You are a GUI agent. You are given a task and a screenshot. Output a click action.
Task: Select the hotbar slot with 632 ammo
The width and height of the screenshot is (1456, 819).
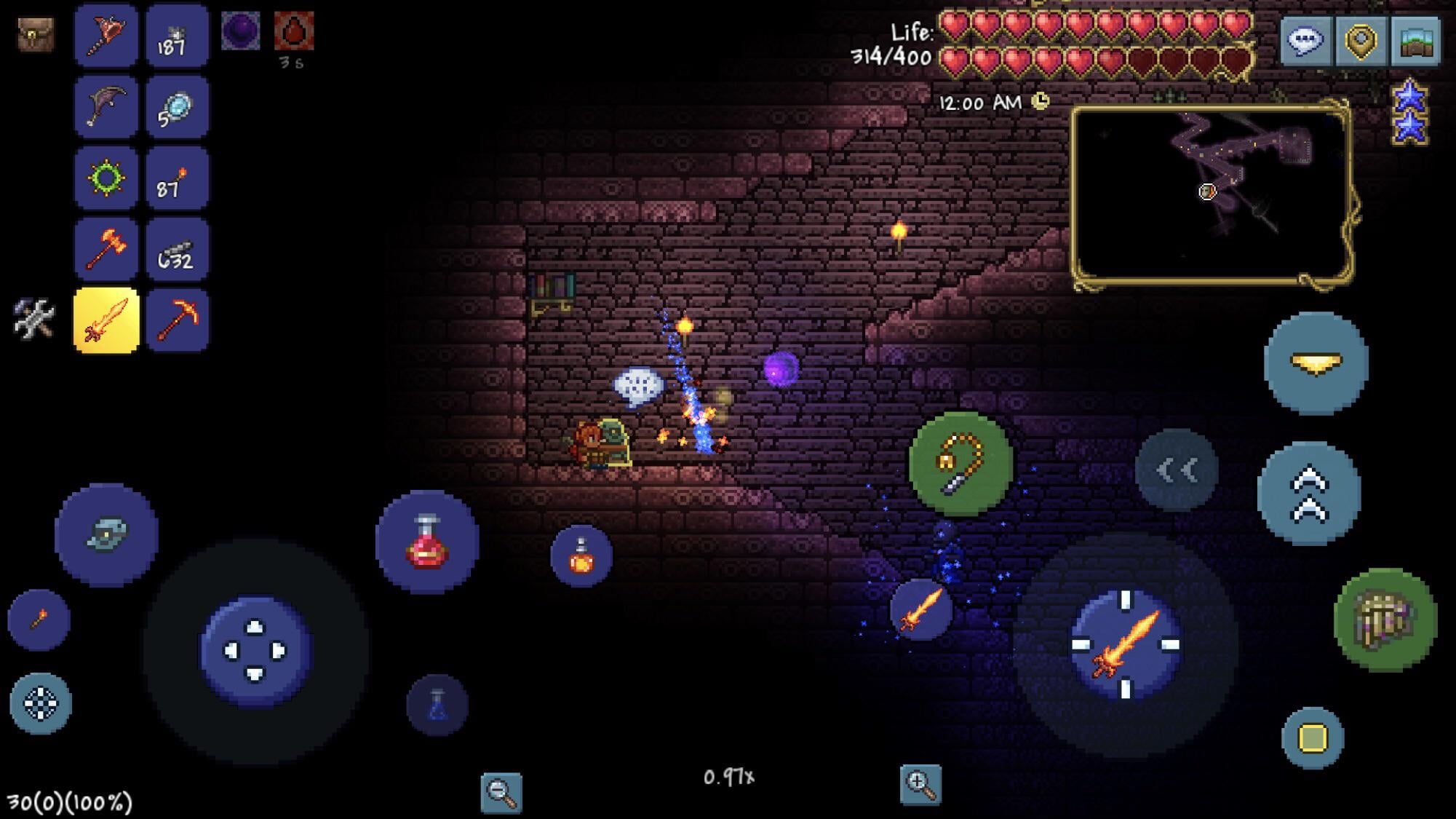pyautogui.click(x=177, y=250)
